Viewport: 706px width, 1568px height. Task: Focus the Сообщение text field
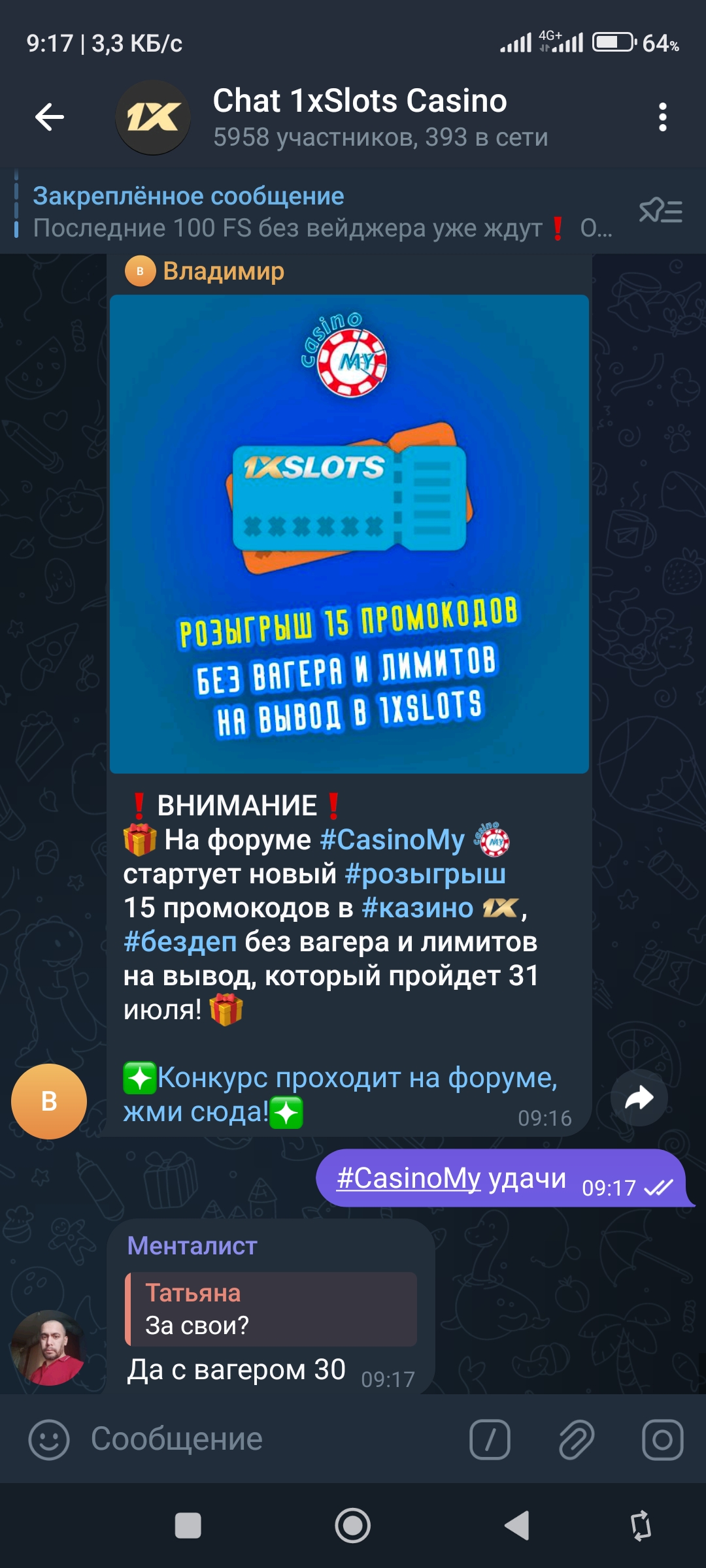(275, 1439)
